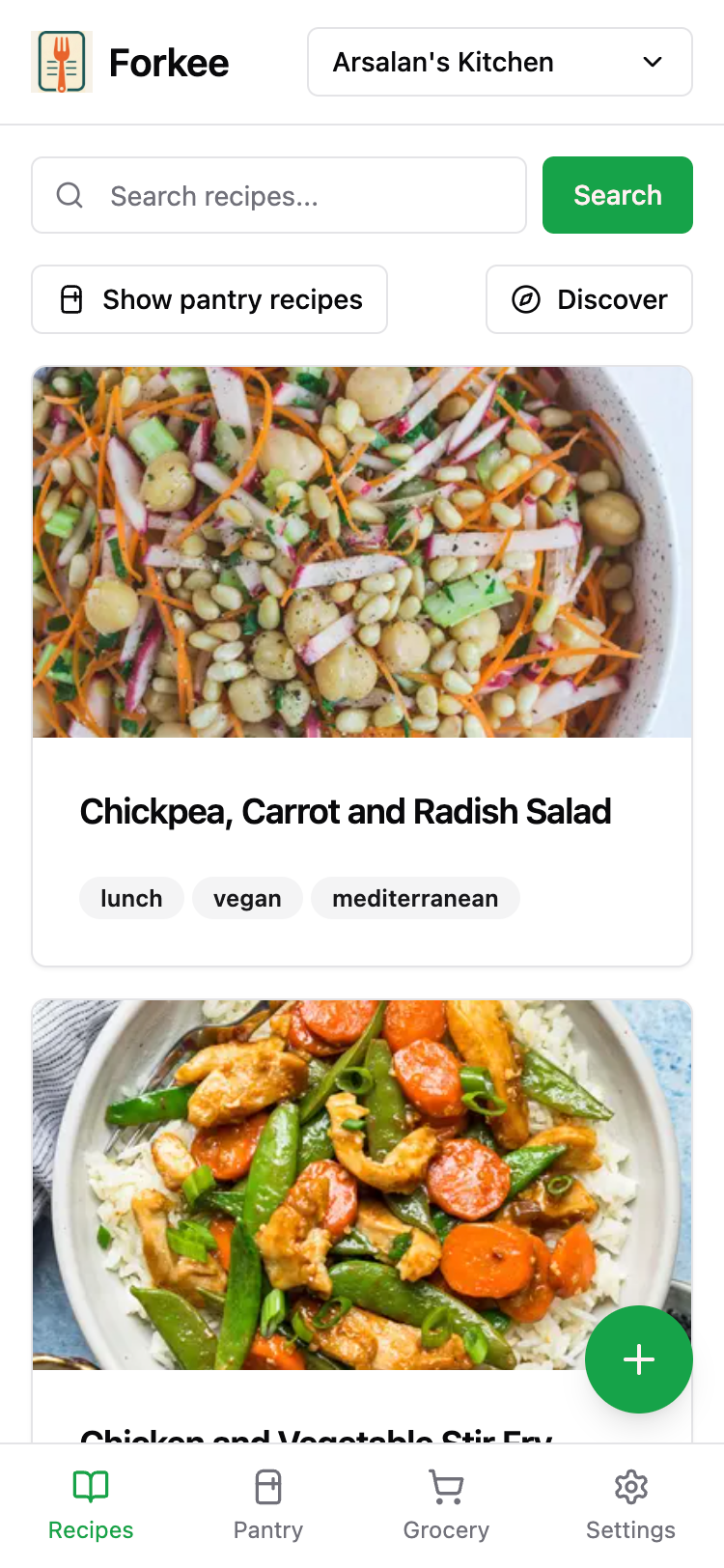Viewport: 724px width, 1568px height.
Task: Switch to the Settings tab
Action: (x=630, y=1503)
